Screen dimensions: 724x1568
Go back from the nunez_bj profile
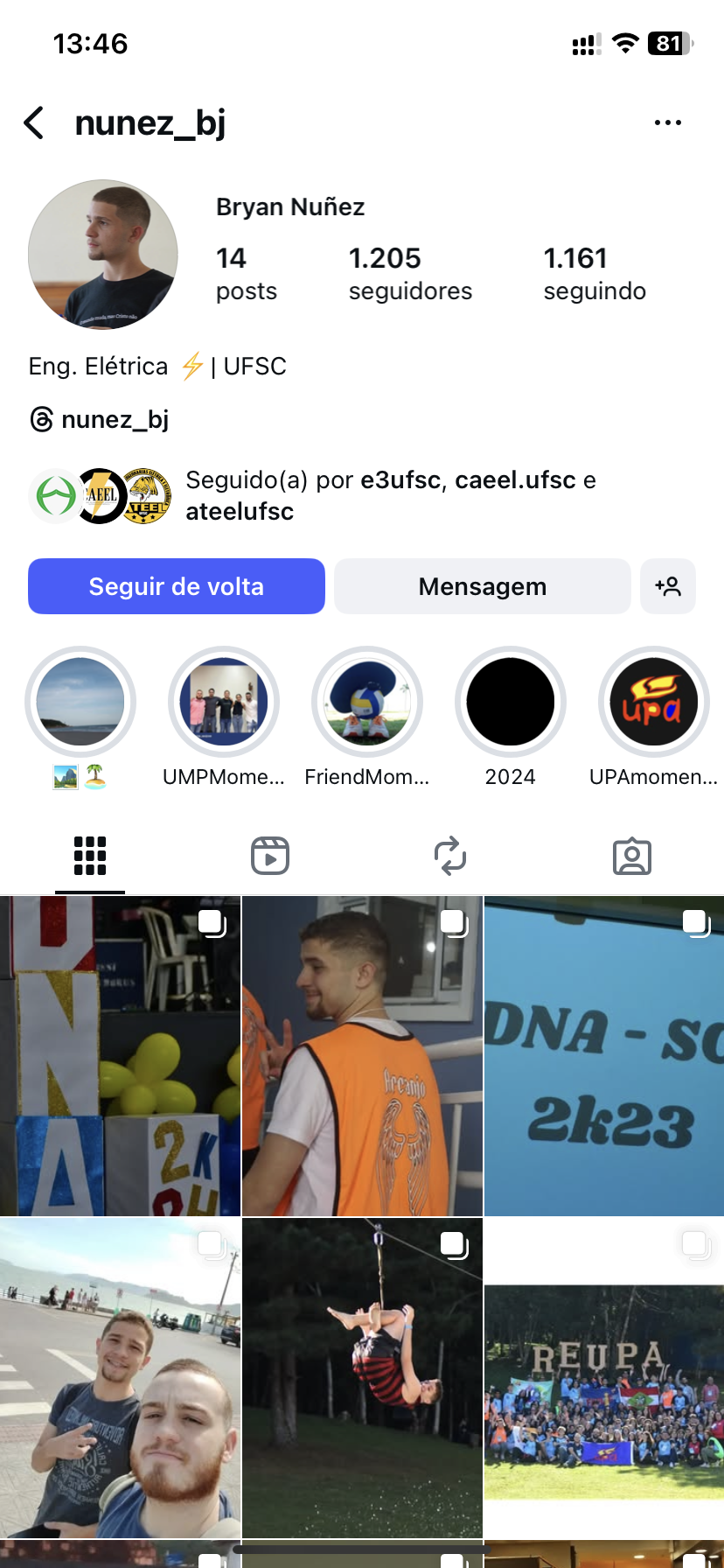(x=34, y=123)
